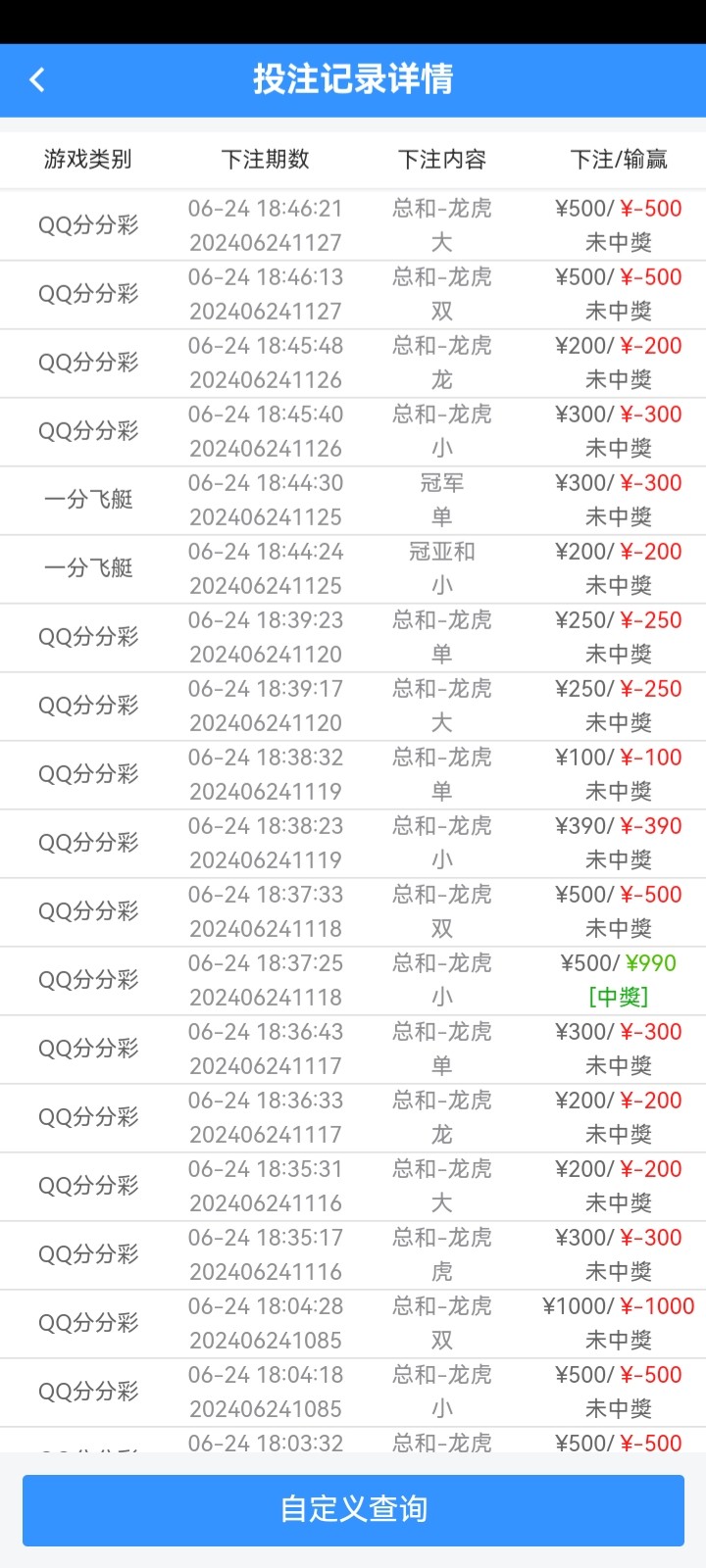Click the 下注期数 column header
This screenshot has width=706, height=1568.
pyautogui.click(x=265, y=159)
